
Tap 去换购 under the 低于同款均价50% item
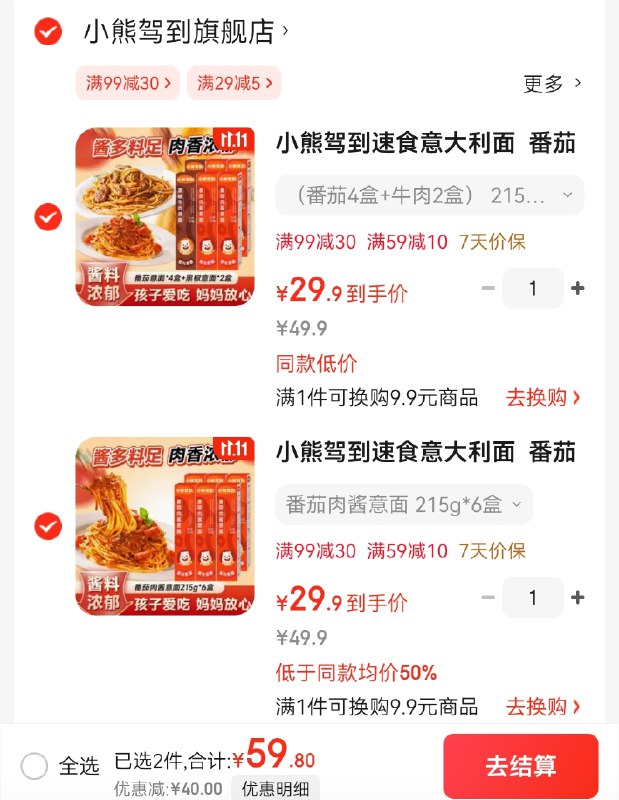[543, 706]
